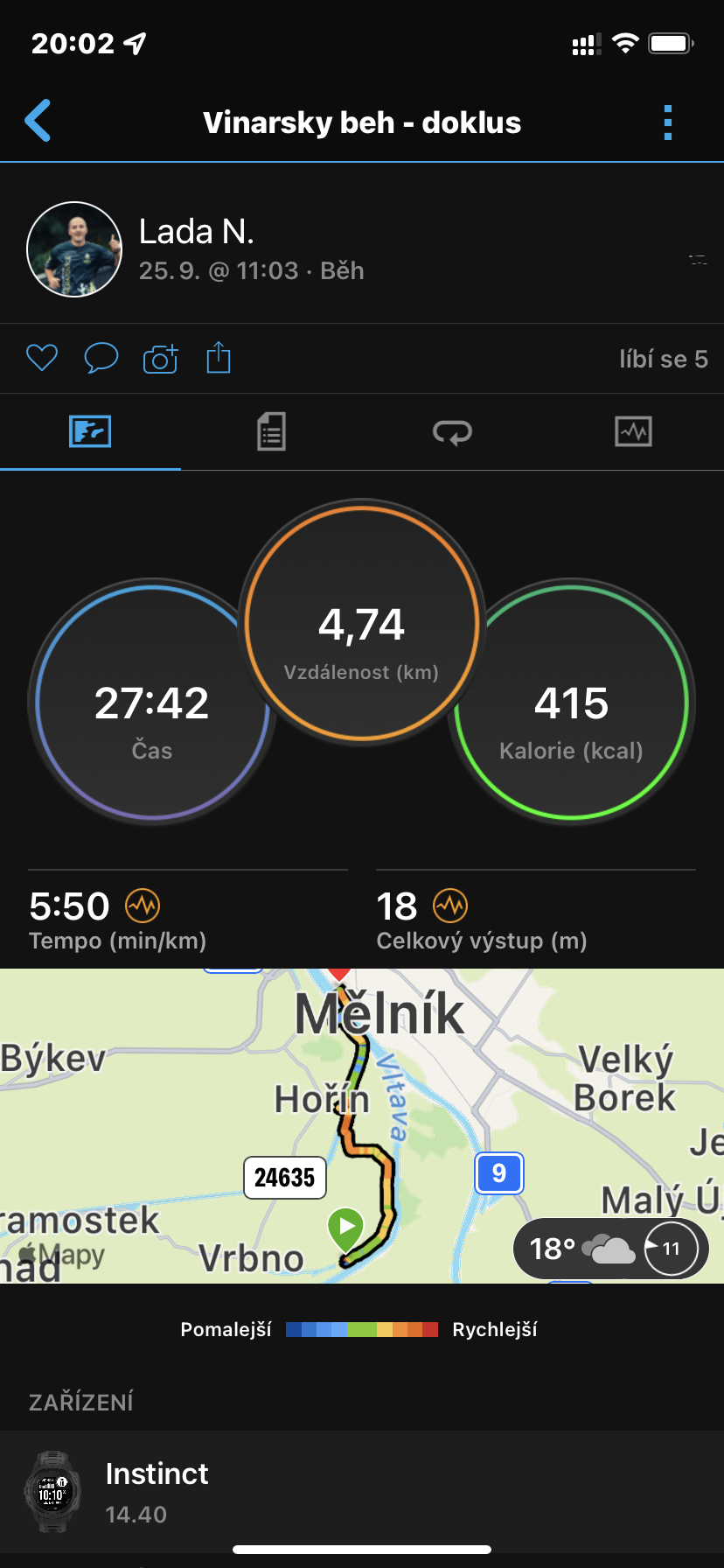The width and height of the screenshot is (724, 1568).
Task: Open the route map of Mělník
Action: [x=362, y=1126]
